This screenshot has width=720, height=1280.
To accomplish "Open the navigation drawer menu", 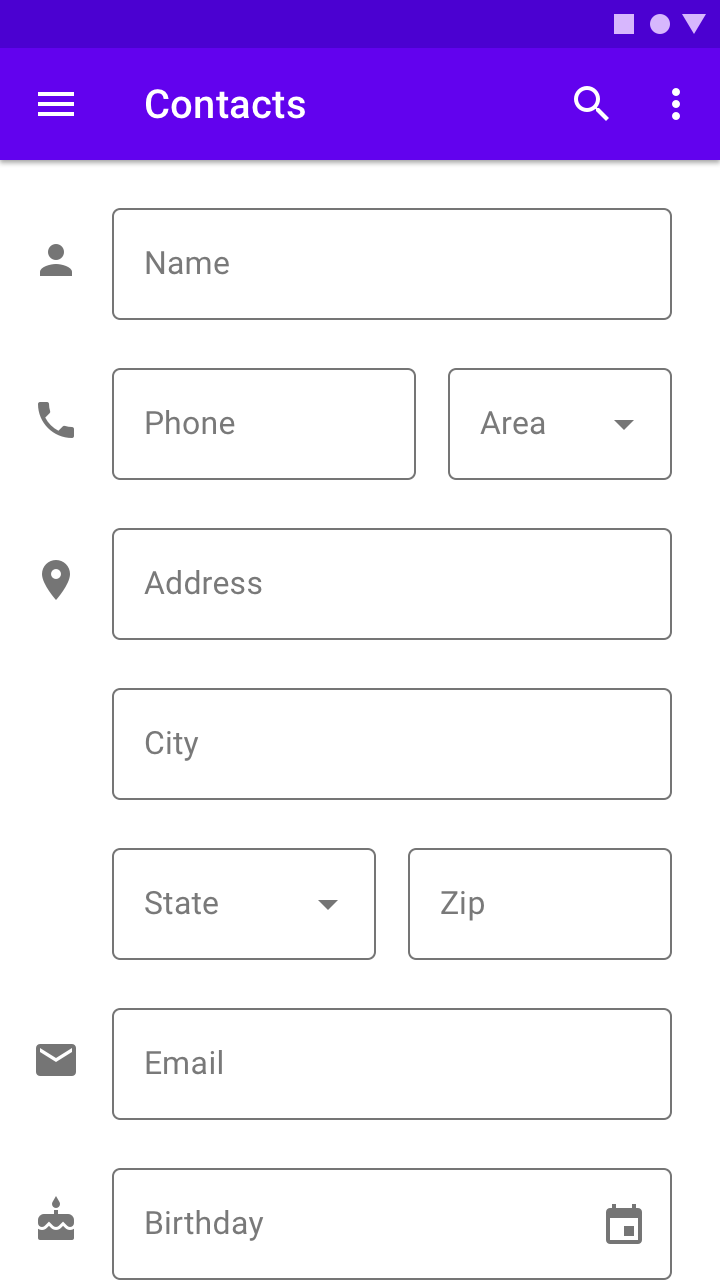I will coord(56,104).
